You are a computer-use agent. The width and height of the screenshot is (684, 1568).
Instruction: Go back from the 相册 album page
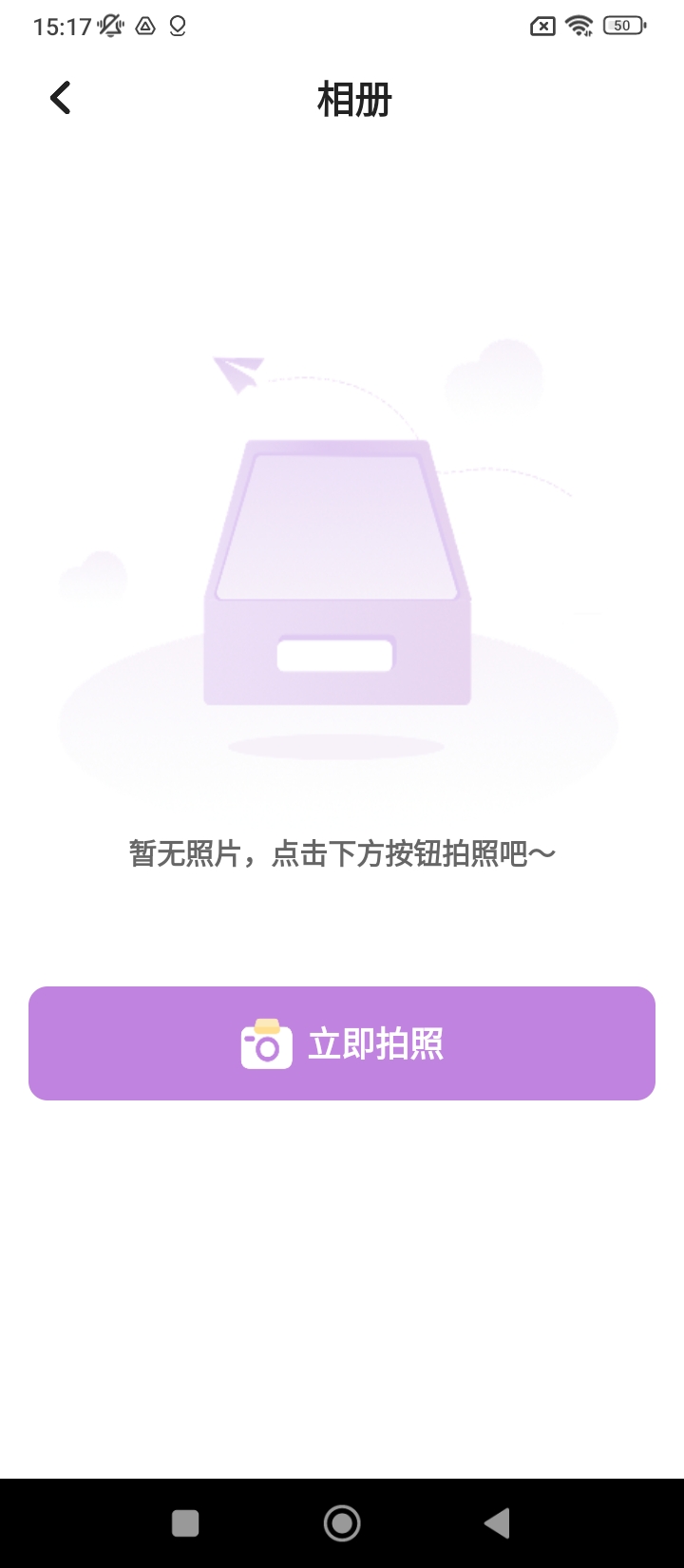(x=60, y=98)
